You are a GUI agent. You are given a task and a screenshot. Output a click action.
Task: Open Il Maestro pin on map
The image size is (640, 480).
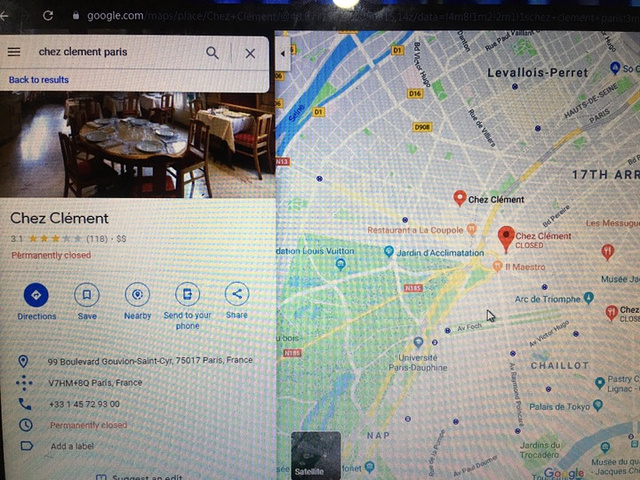click(x=498, y=266)
